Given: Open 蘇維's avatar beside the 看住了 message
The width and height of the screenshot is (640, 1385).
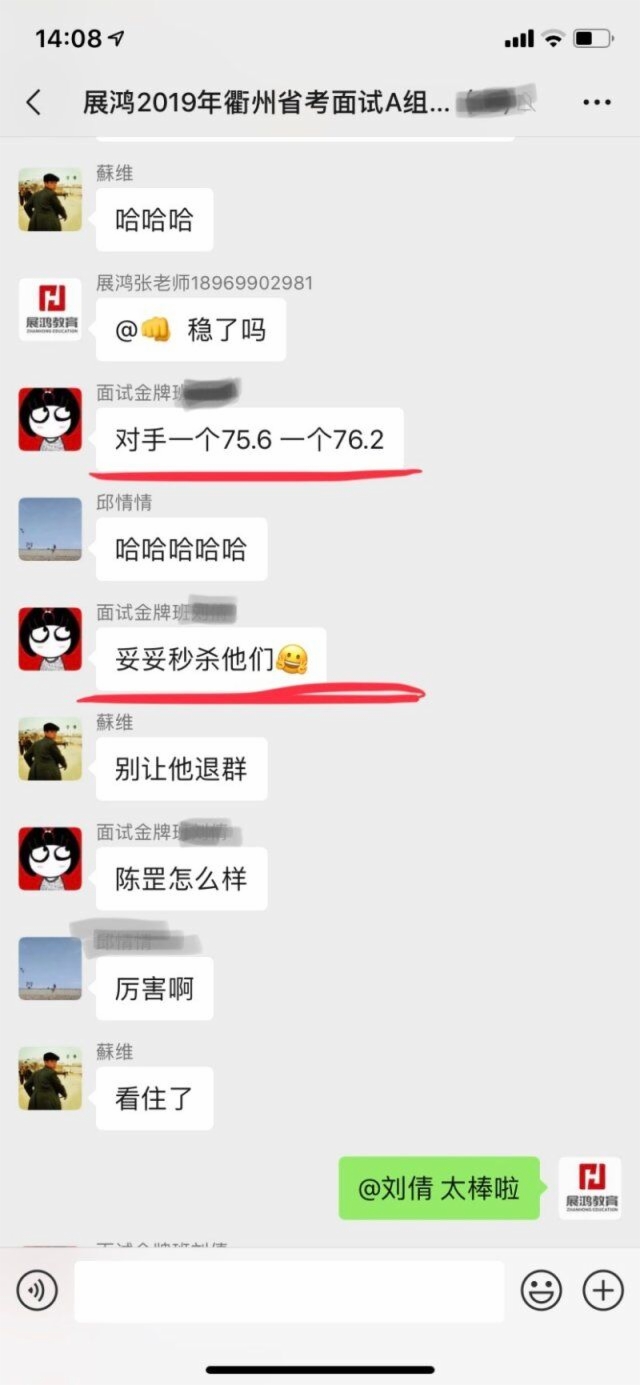Looking at the screenshot, I should 50,1078.
